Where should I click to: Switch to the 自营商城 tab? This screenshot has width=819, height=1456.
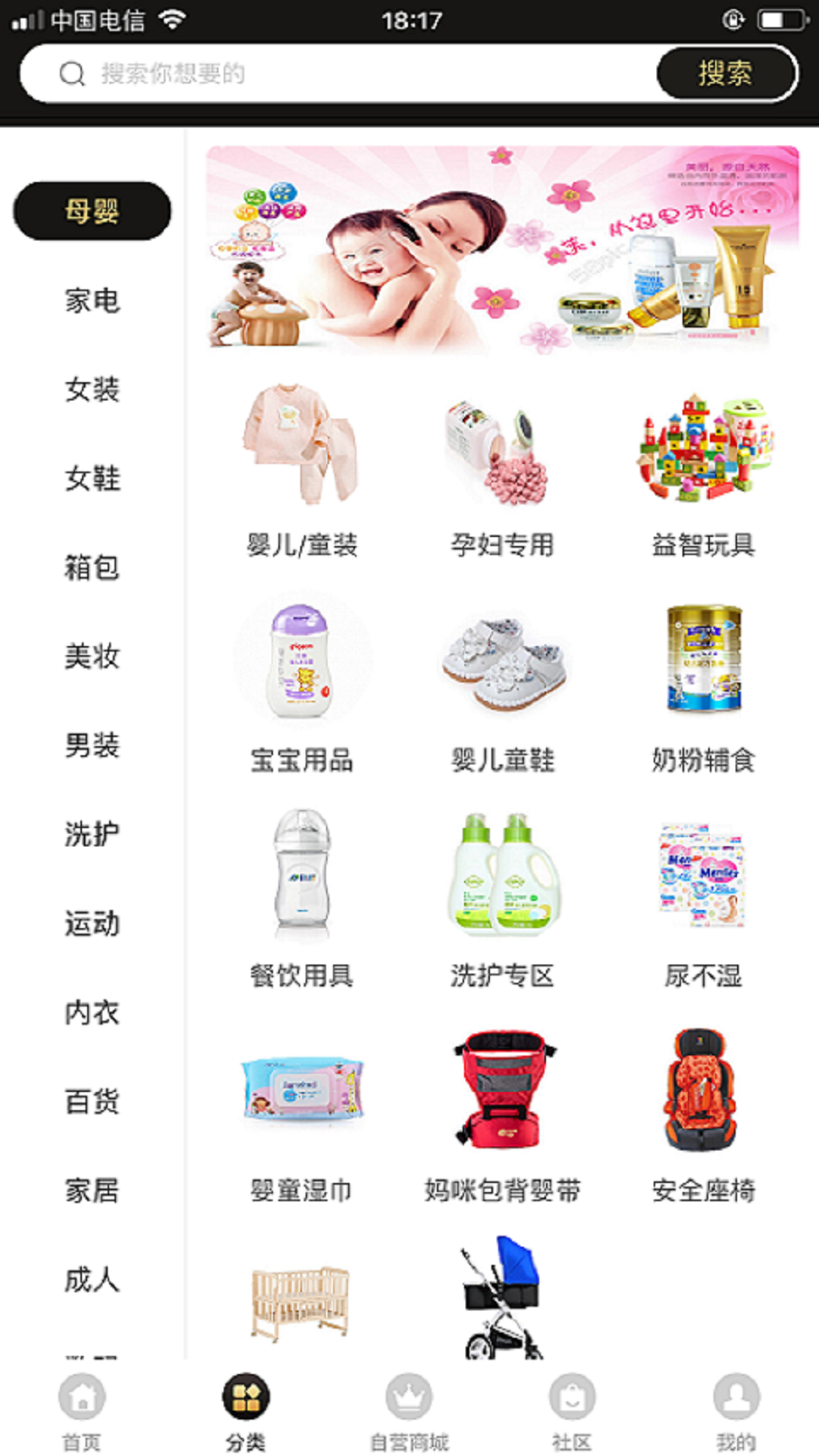coord(409,1412)
